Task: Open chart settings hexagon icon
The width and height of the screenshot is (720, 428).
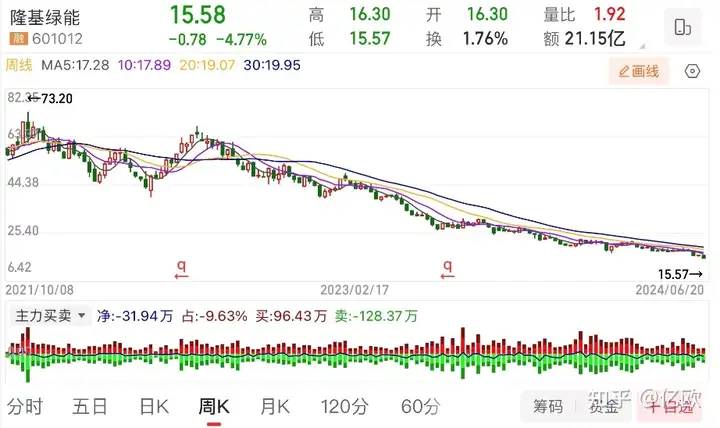Action: click(692, 71)
